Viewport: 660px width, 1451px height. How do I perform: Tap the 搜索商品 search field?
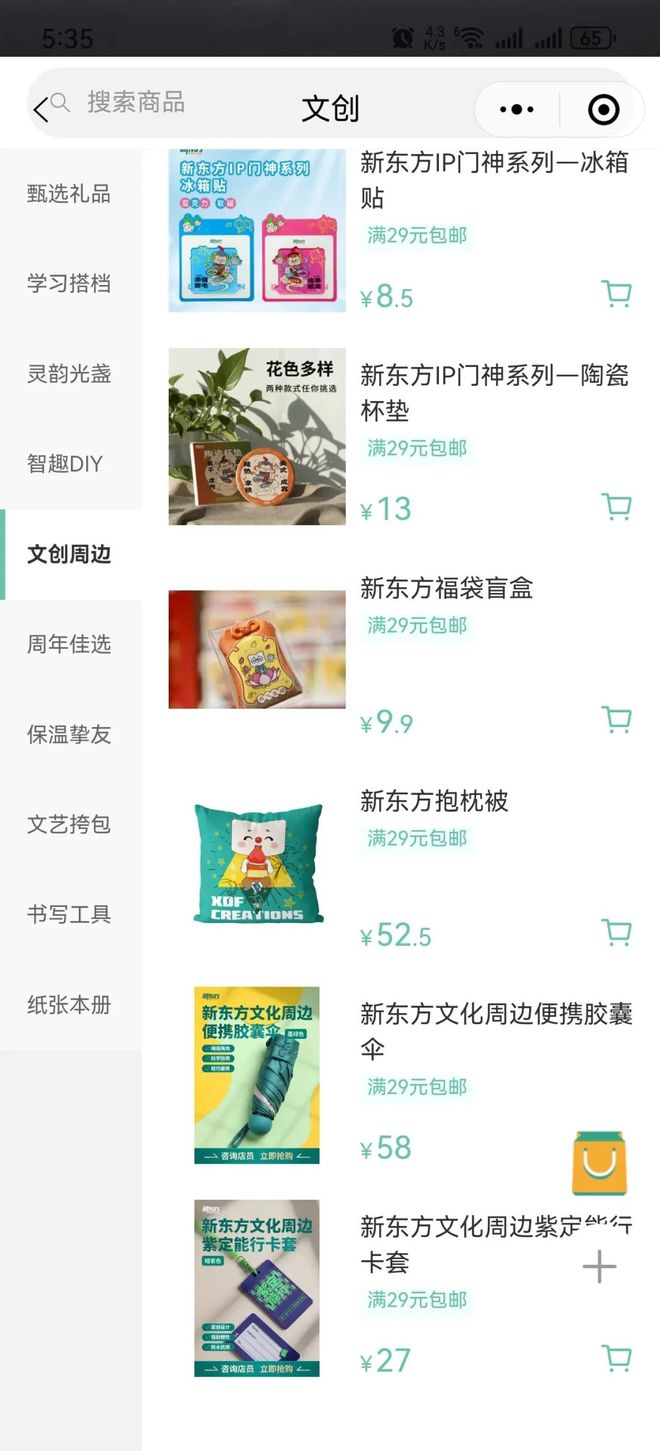pyautogui.click(x=136, y=102)
